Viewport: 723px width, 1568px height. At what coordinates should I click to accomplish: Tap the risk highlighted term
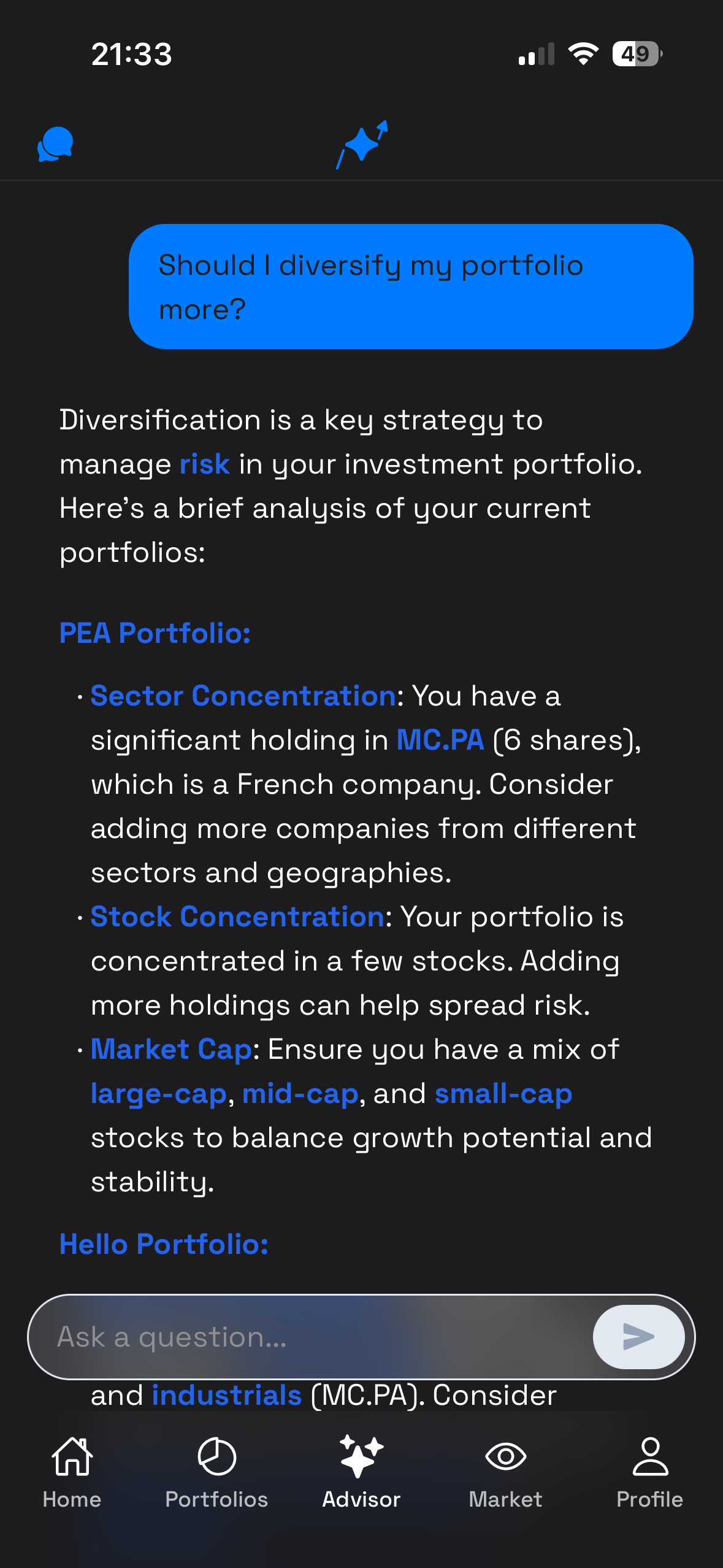coord(203,464)
